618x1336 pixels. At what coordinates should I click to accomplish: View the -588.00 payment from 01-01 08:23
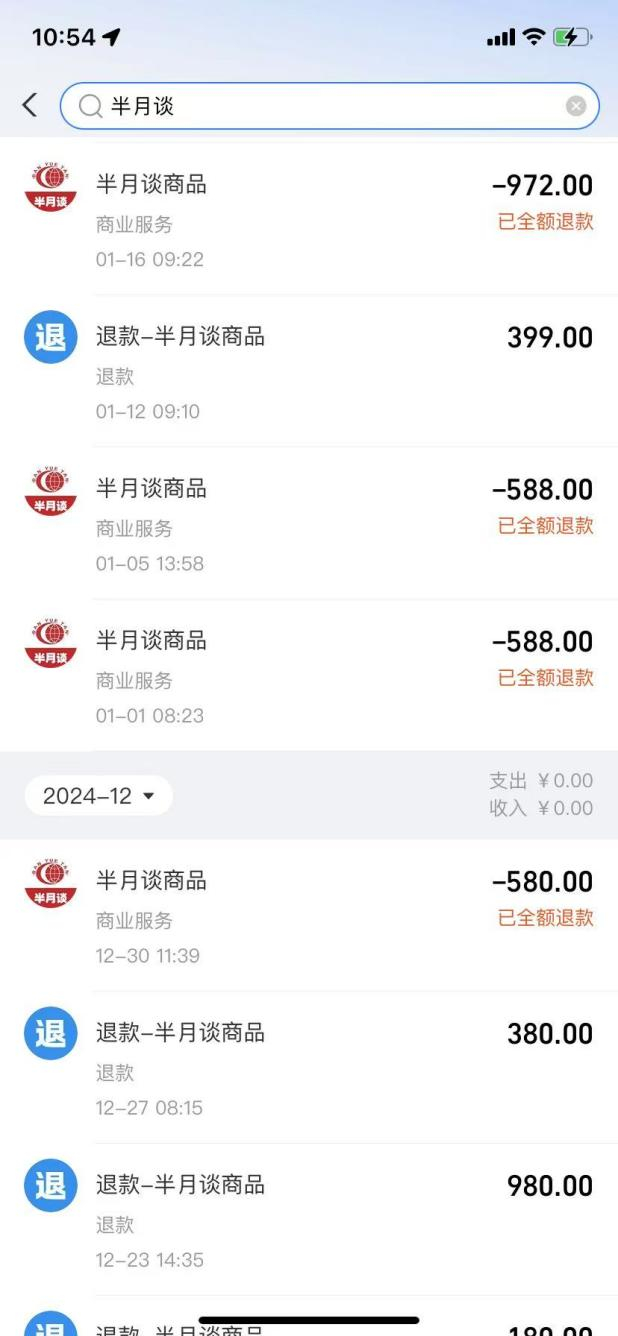(x=340, y=677)
